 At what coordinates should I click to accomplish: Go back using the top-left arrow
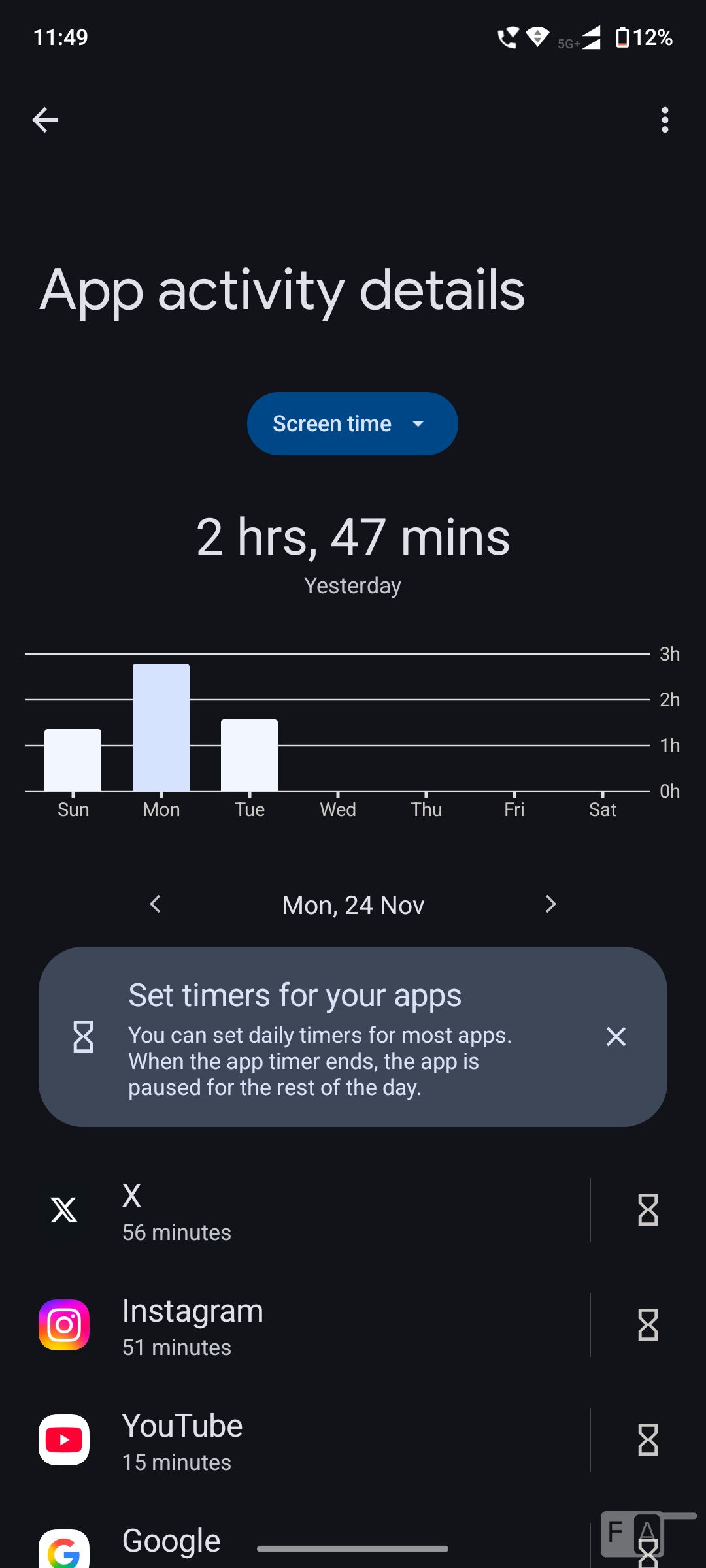[x=45, y=120]
